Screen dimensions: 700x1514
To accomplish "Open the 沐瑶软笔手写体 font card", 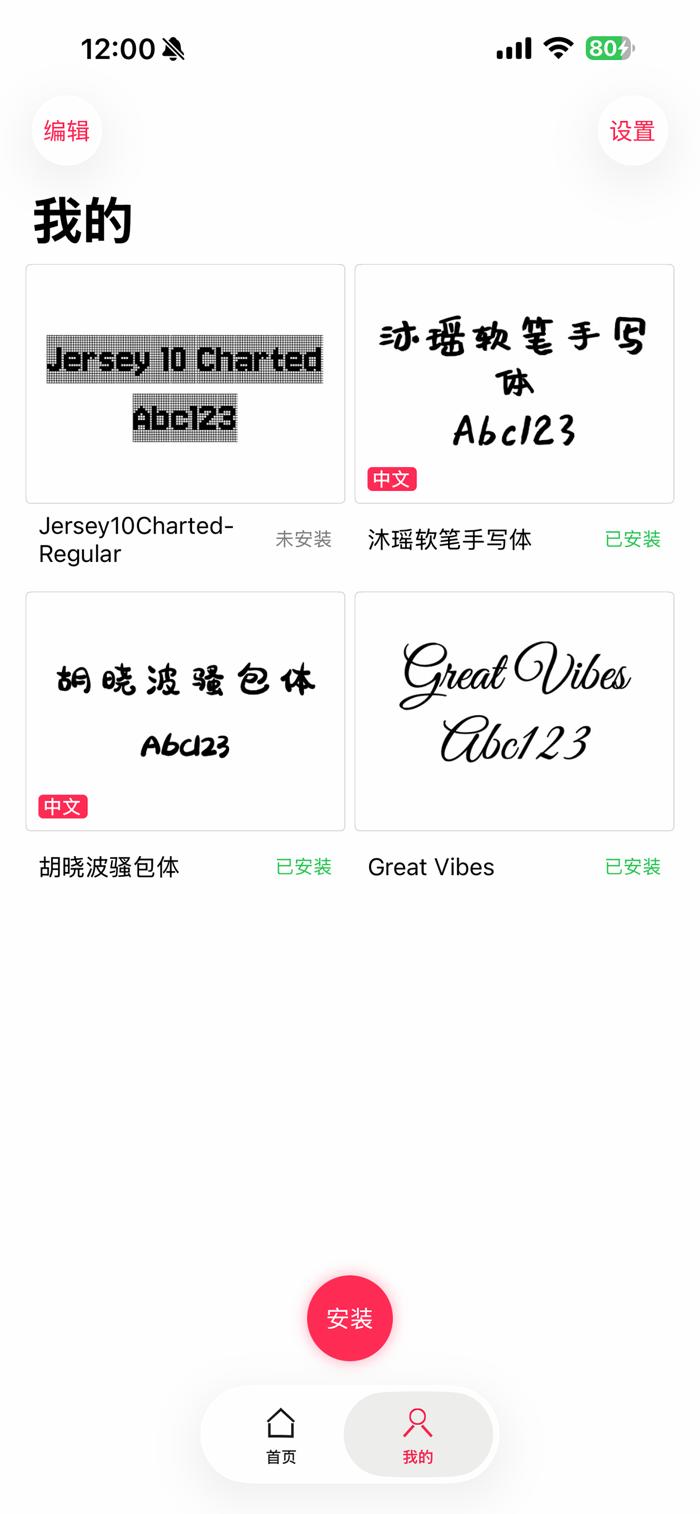I will point(514,384).
